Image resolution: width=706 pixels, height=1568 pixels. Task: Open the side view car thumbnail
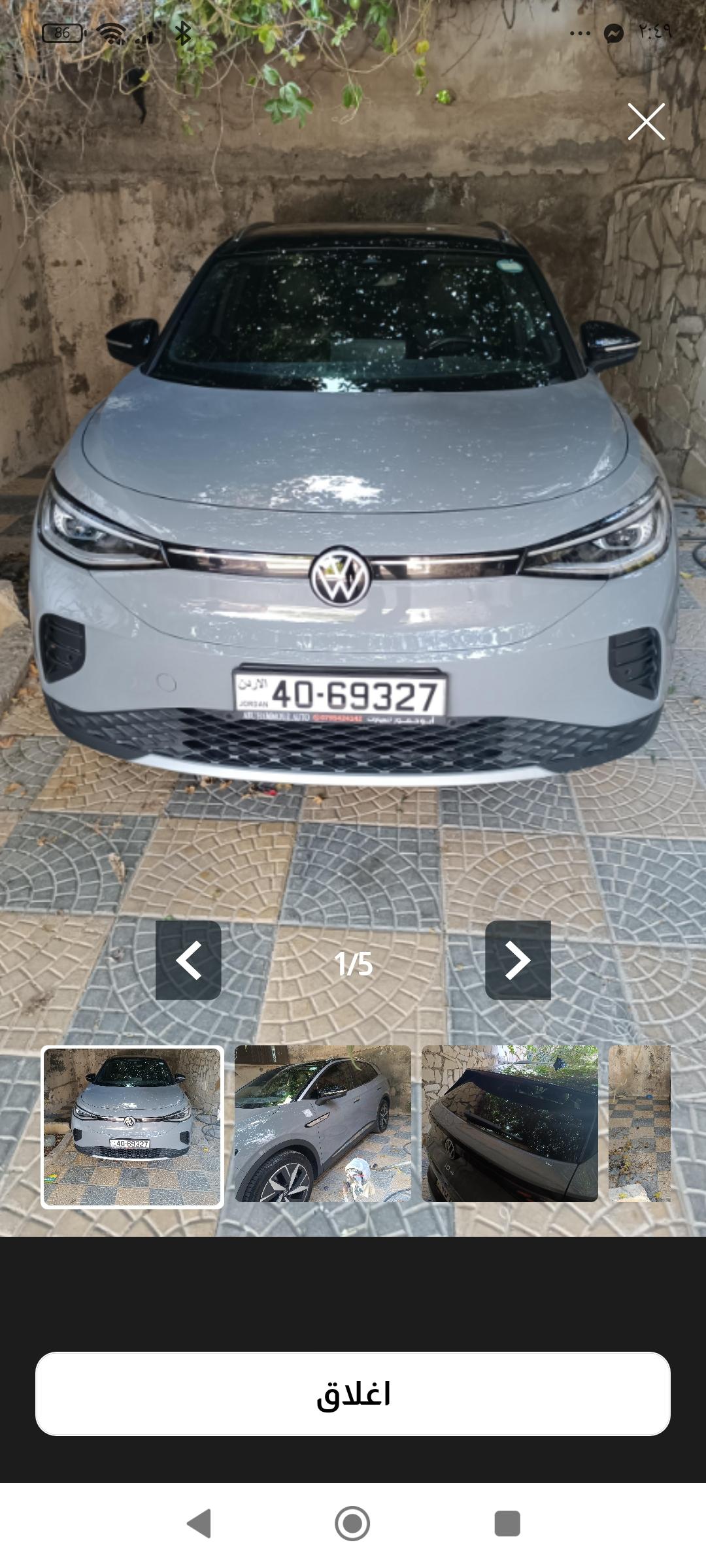tap(323, 1124)
